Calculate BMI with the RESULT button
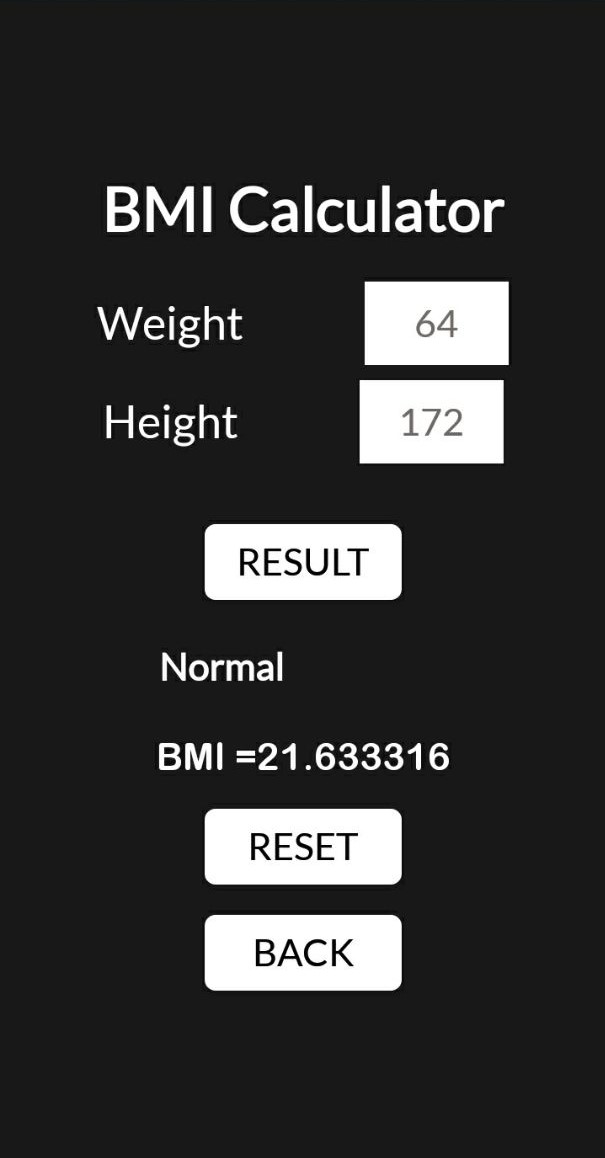The height and width of the screenshot is (1158, 605). click(303, 562)
